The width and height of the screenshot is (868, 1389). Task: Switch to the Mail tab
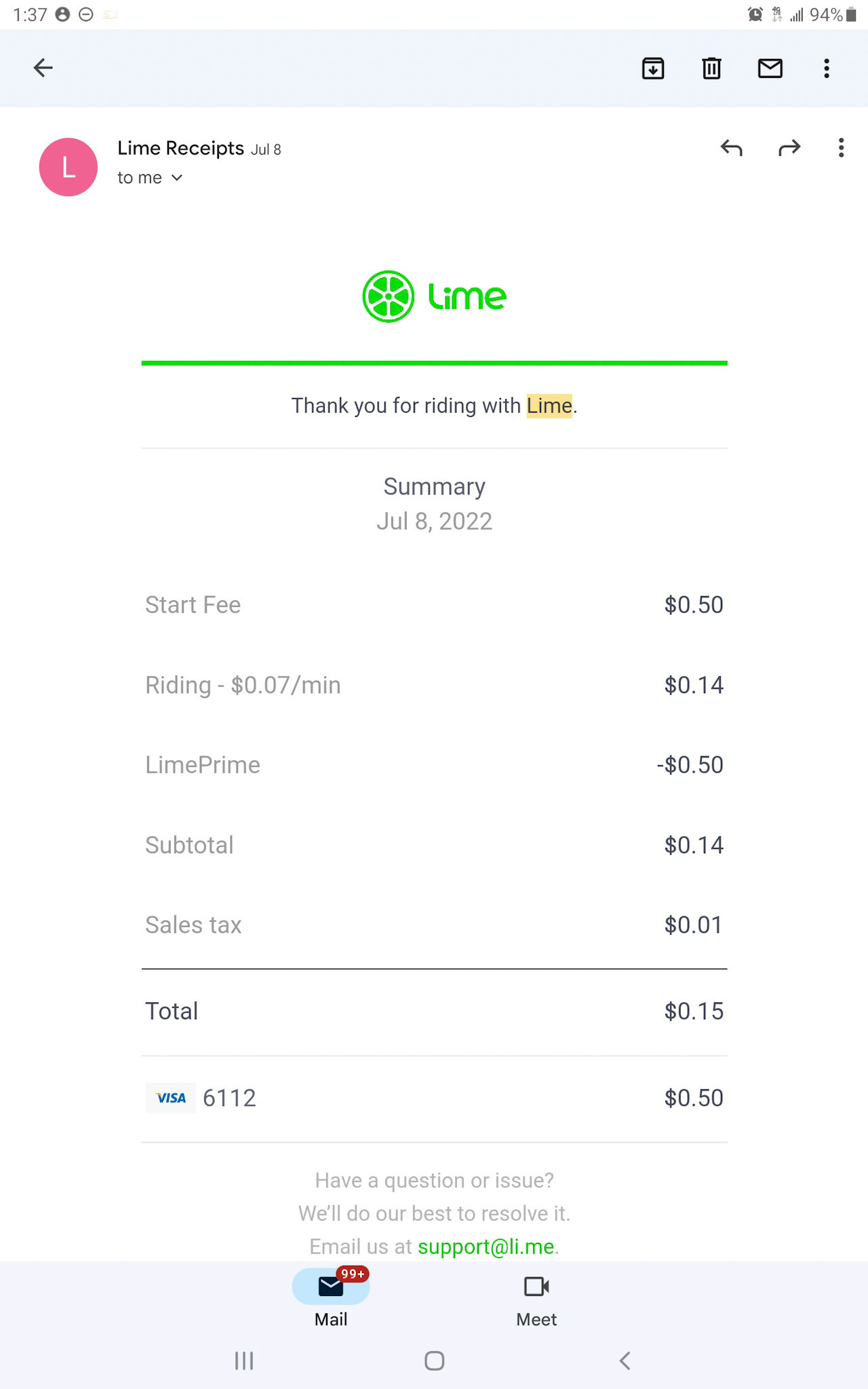331,1298
